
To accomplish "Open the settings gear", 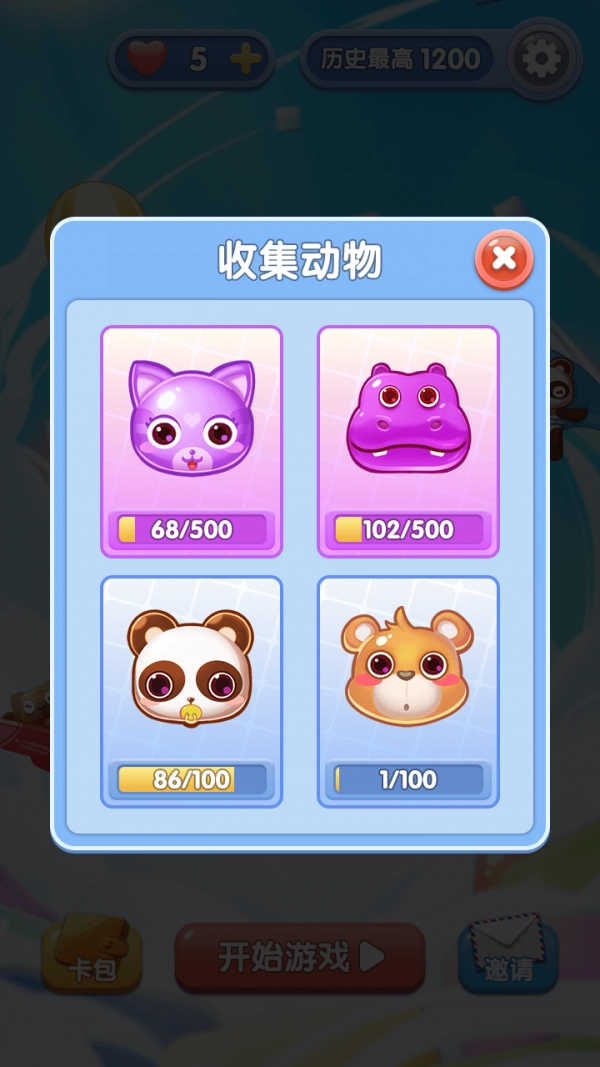I will pyautogui.click(x=541, y=60).
